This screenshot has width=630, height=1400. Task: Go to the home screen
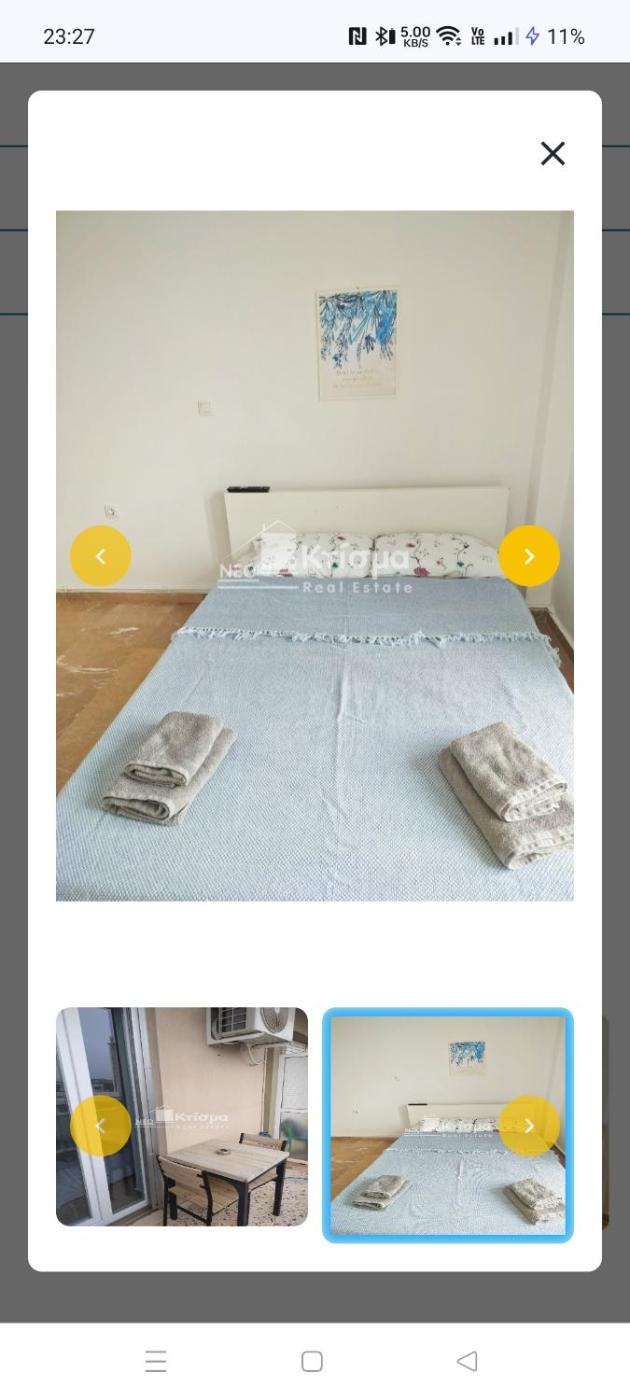(x=312, y=1361)
